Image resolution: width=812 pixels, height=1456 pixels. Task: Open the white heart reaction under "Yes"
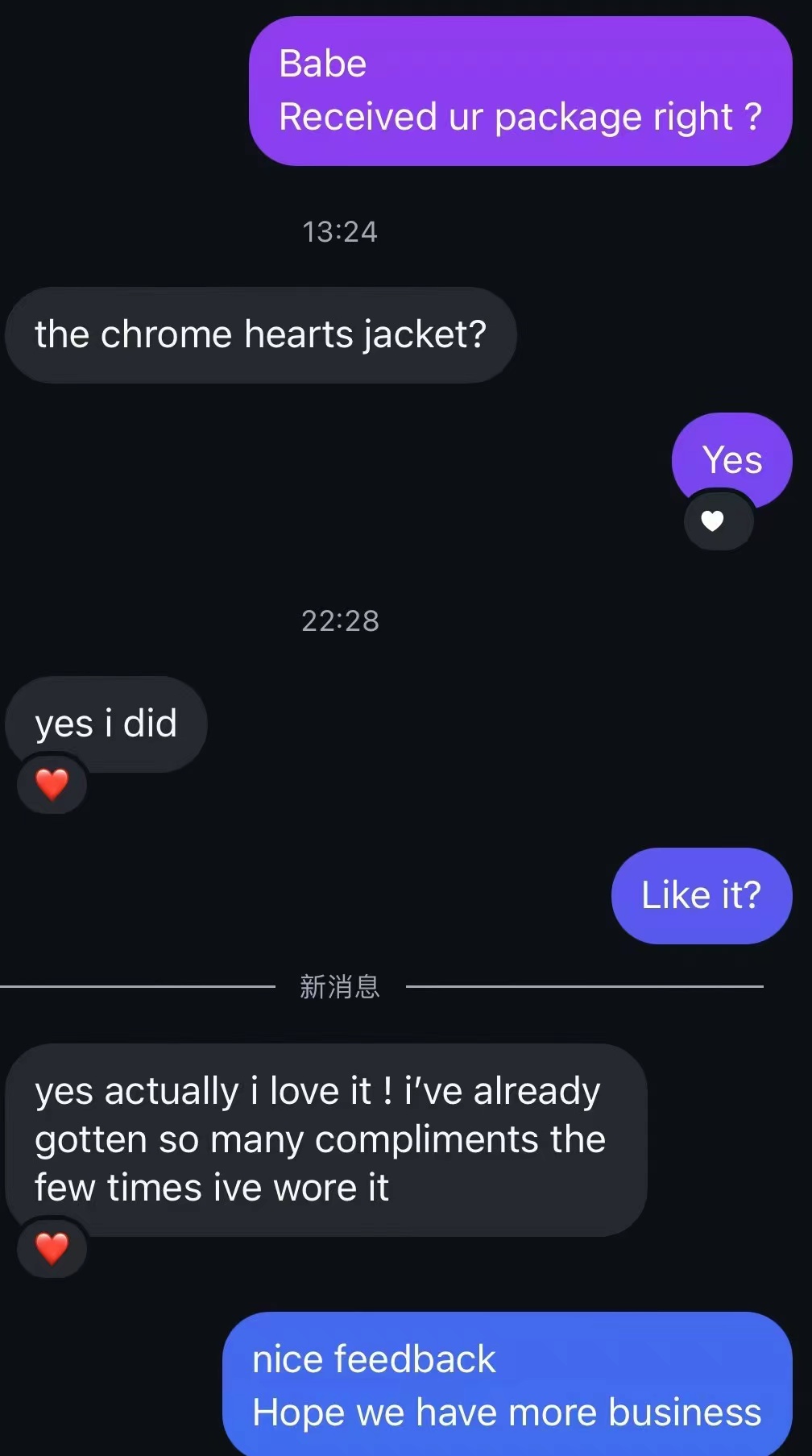[713, 521]
